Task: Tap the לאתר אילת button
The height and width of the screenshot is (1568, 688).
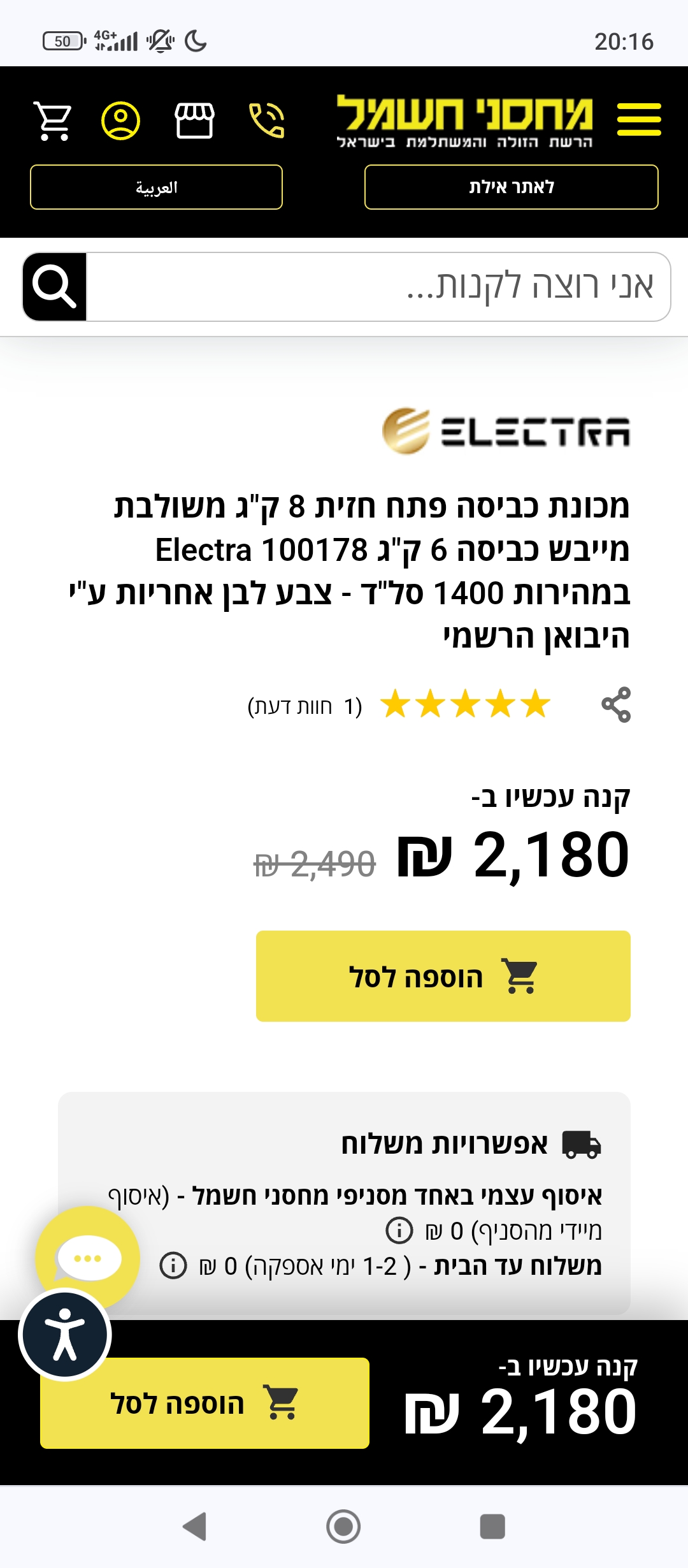Action: point(511,187)
